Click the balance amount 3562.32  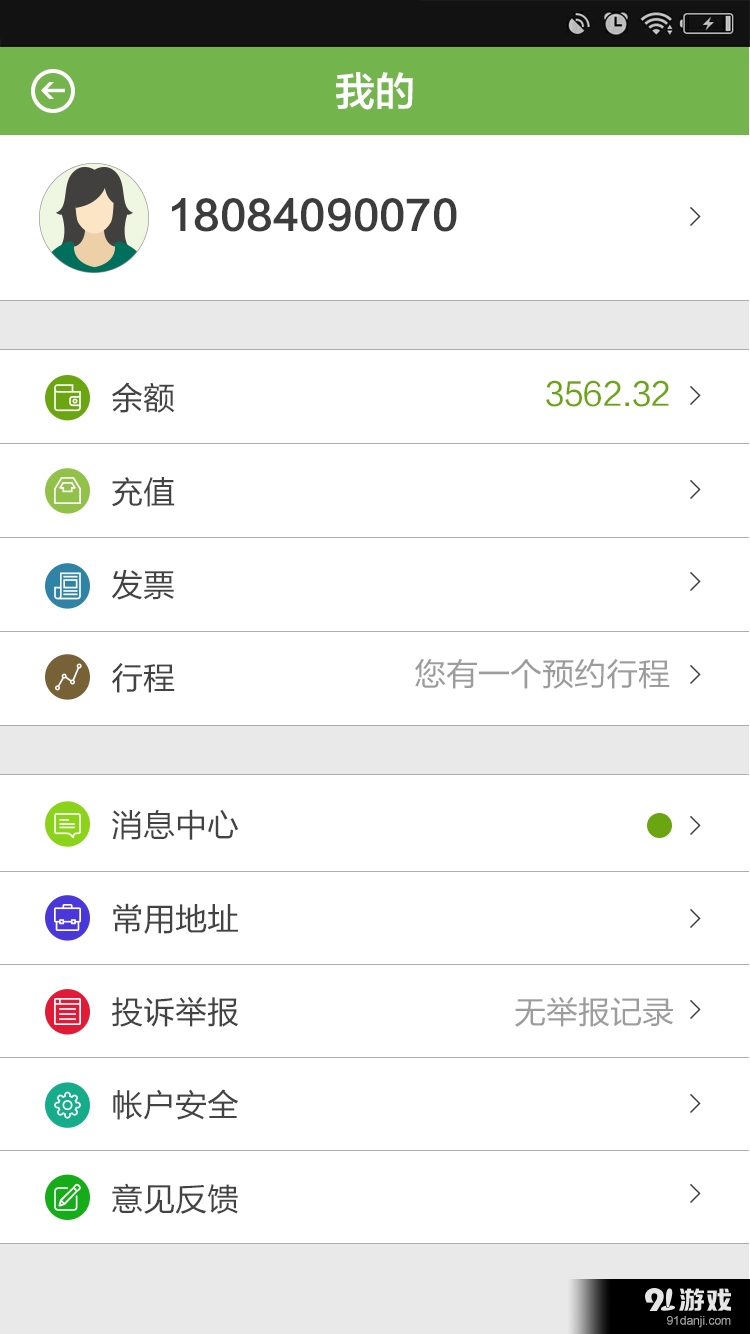pos(606,394)
